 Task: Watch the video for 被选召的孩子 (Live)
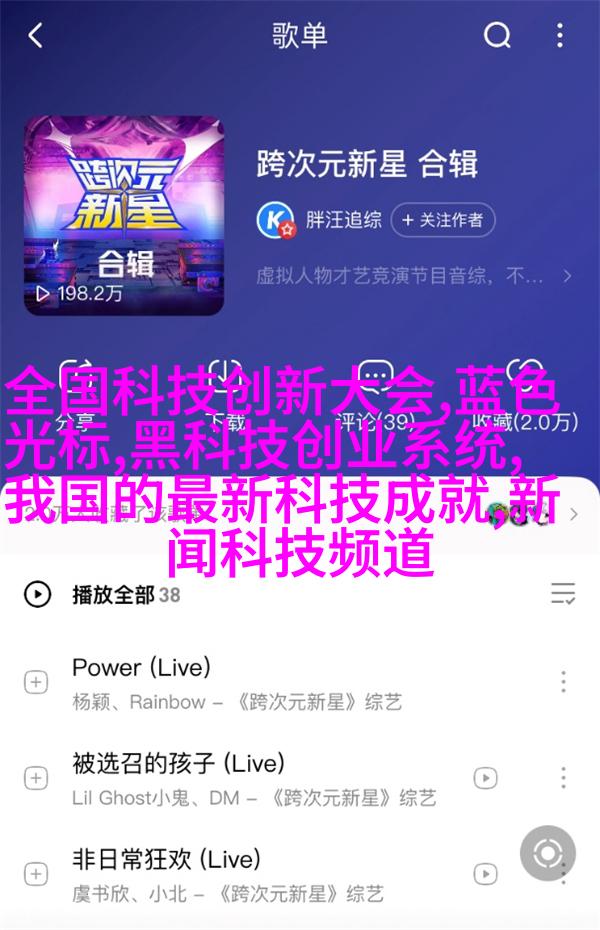(486, 778)
